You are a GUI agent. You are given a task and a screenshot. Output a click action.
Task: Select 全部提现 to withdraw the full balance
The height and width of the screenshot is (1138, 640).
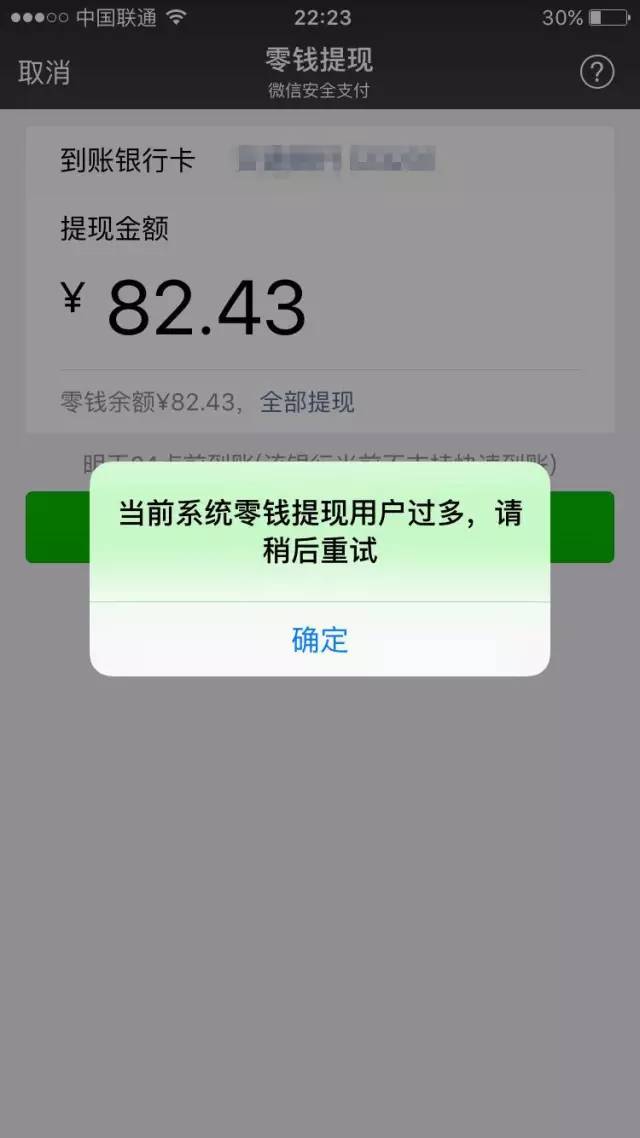click(x=307, y=402)
